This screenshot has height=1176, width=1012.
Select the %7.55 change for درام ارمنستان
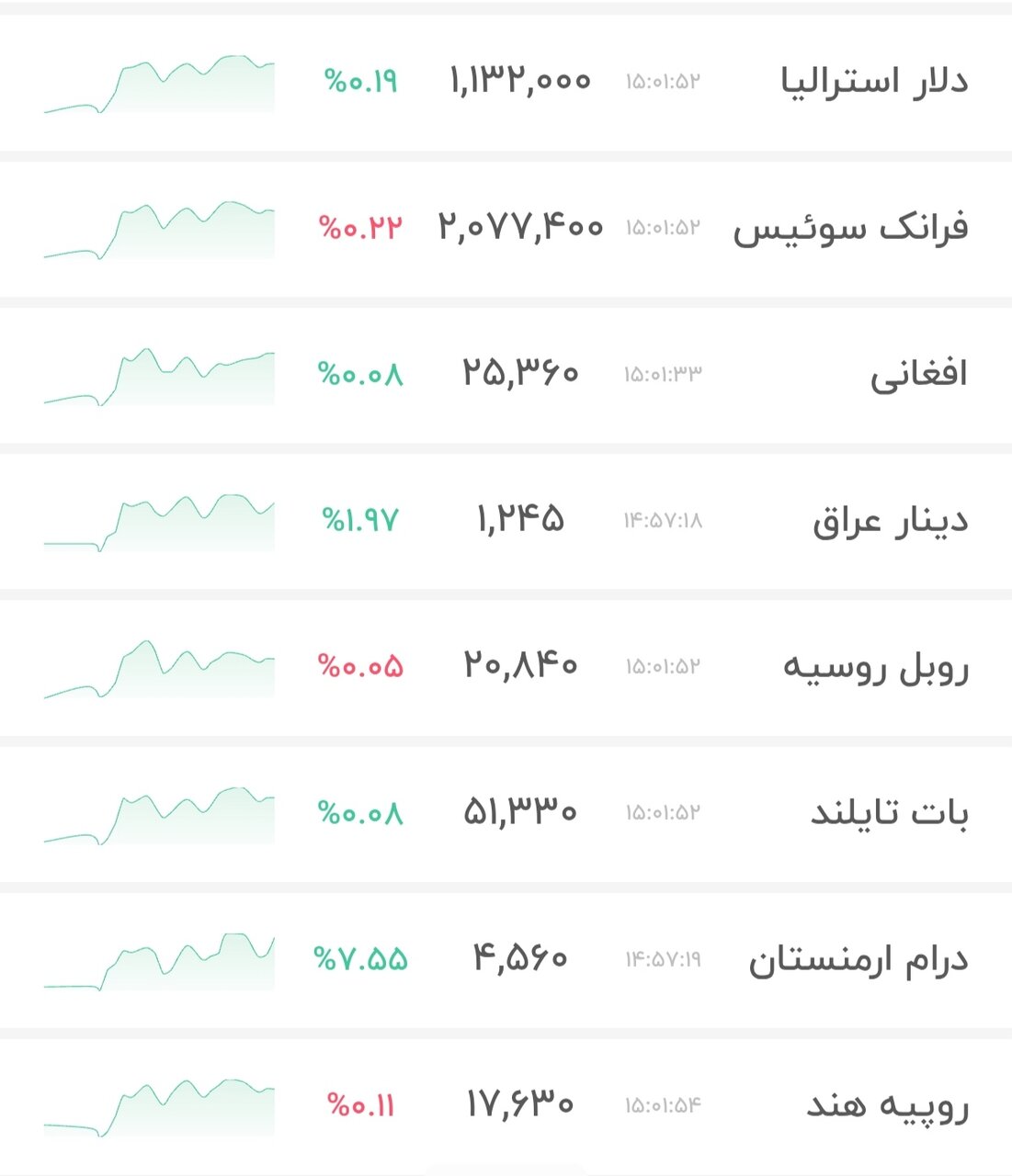pos(357,958)
